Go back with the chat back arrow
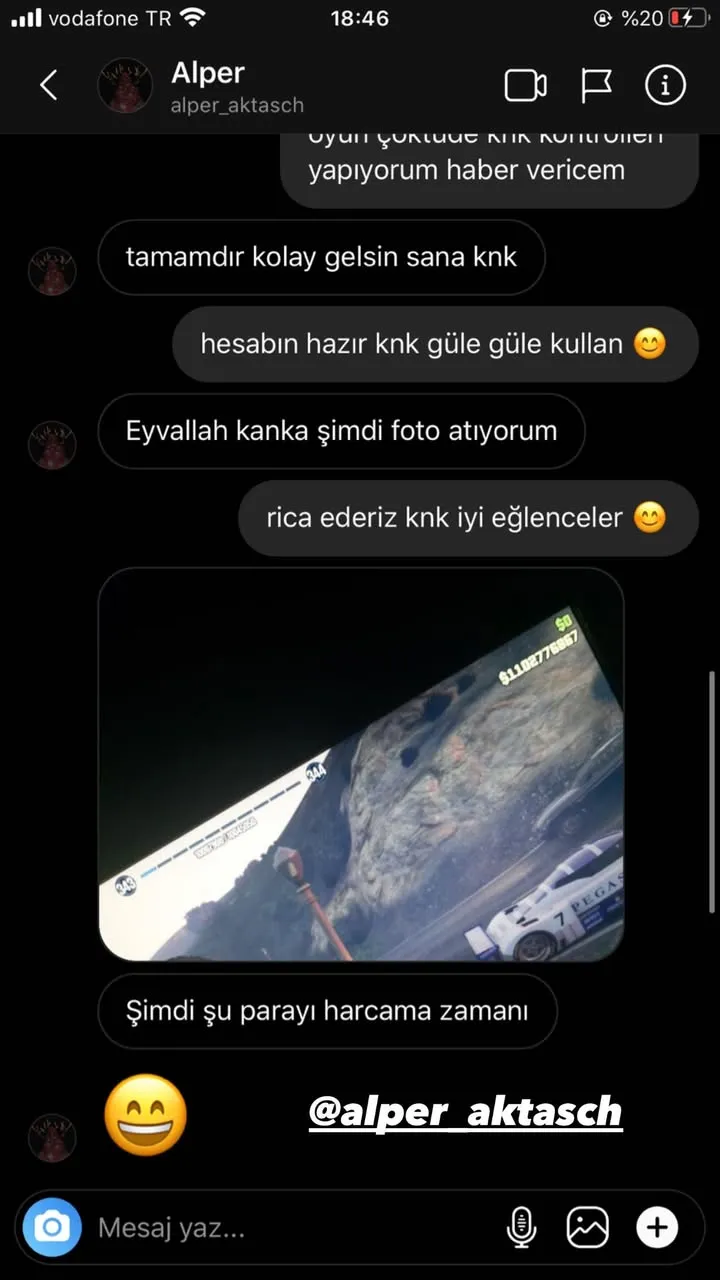720x1280 pixels. 49,85
